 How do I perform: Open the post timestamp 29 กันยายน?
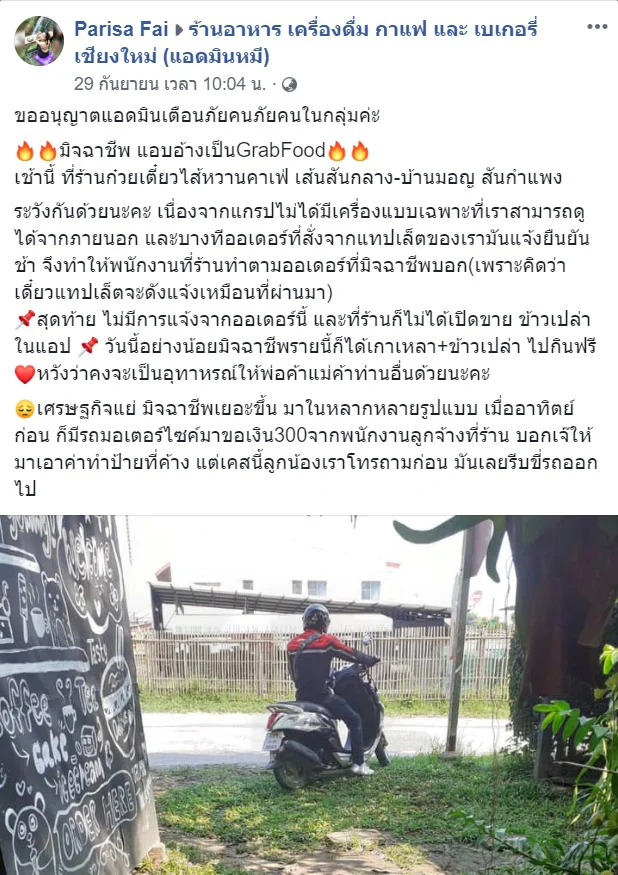(172, 84)
